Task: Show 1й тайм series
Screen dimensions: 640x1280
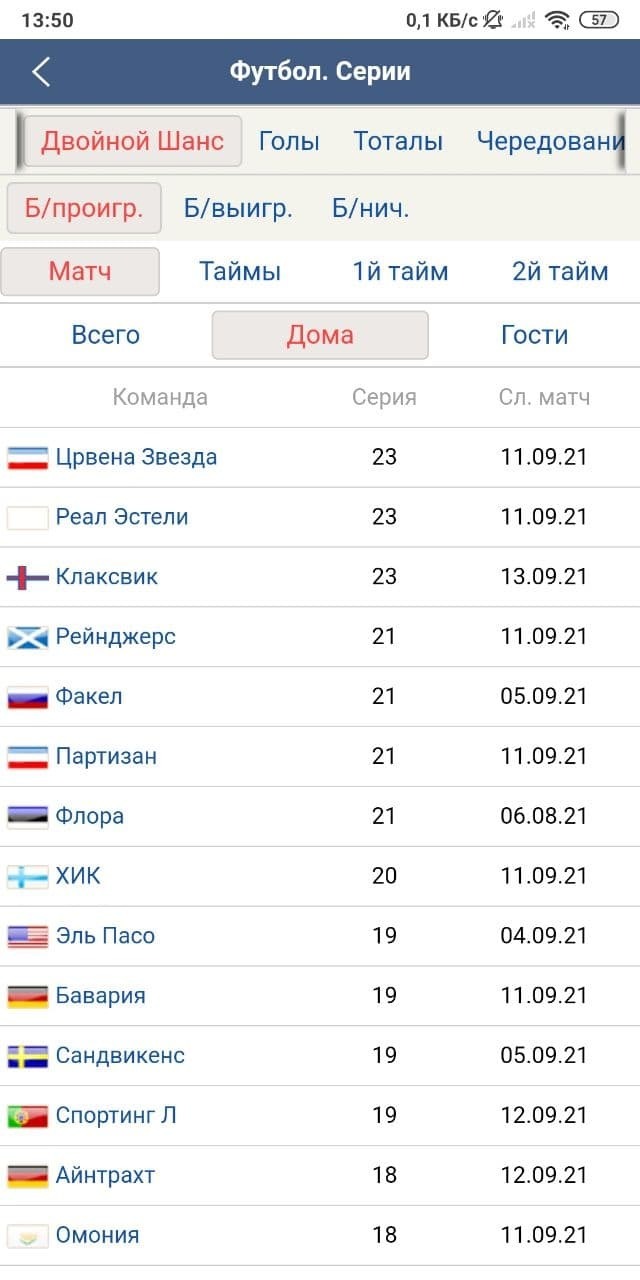Action: [x=400, y=271]
